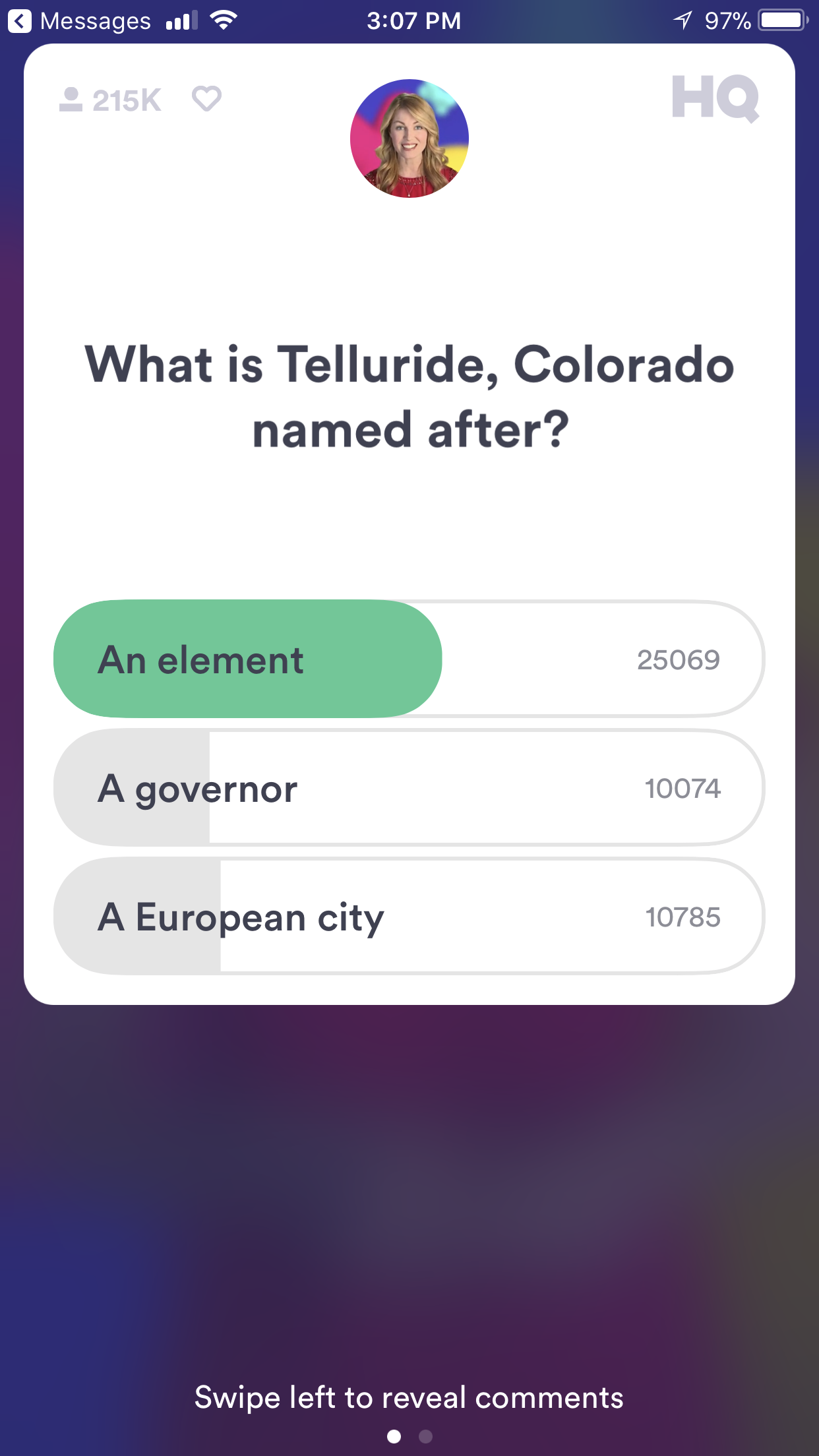Choose the answer A governor
819x1456 pixels.
coord(409,787)
